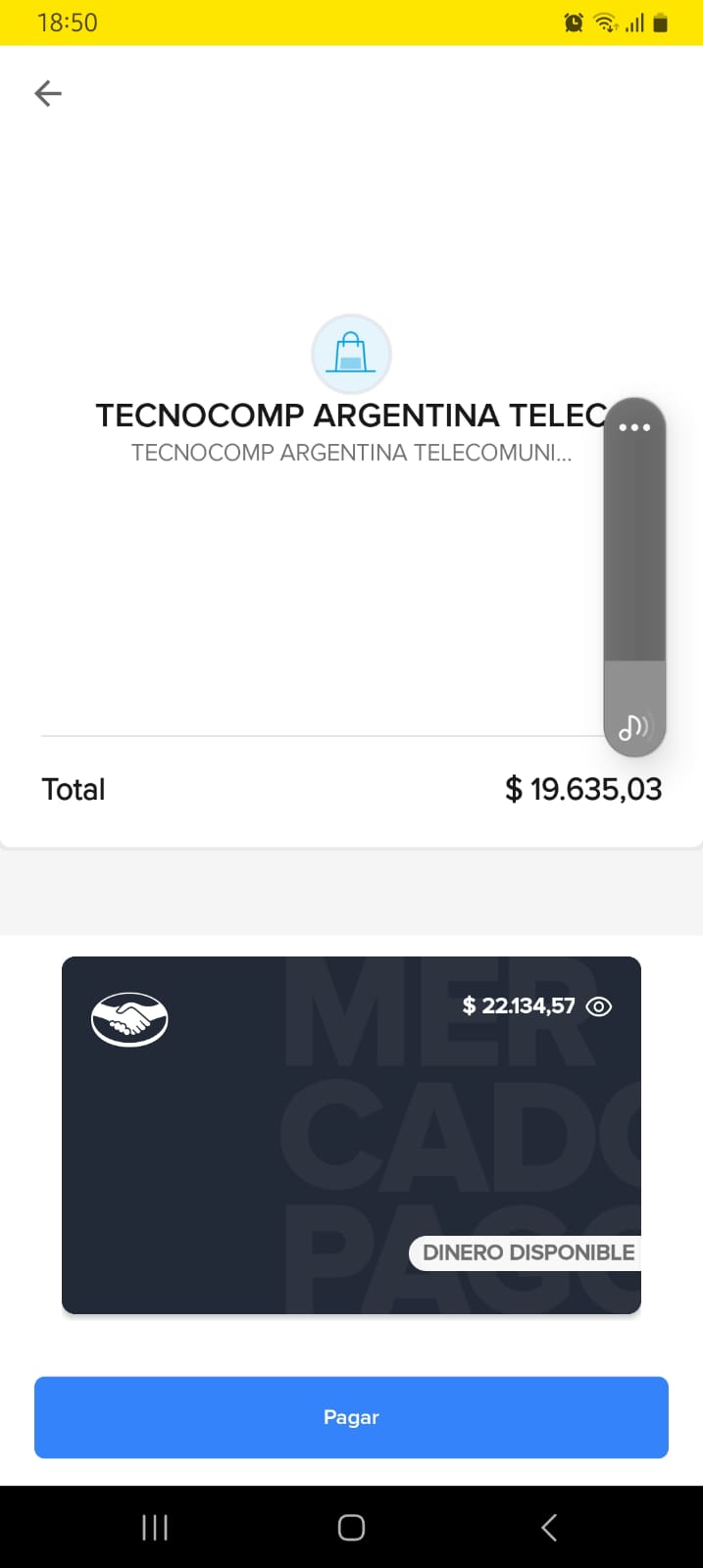The height and width of the screenshot is (1568, 703).
Task: Tap the media volume note icon
Action: point(633,726)
